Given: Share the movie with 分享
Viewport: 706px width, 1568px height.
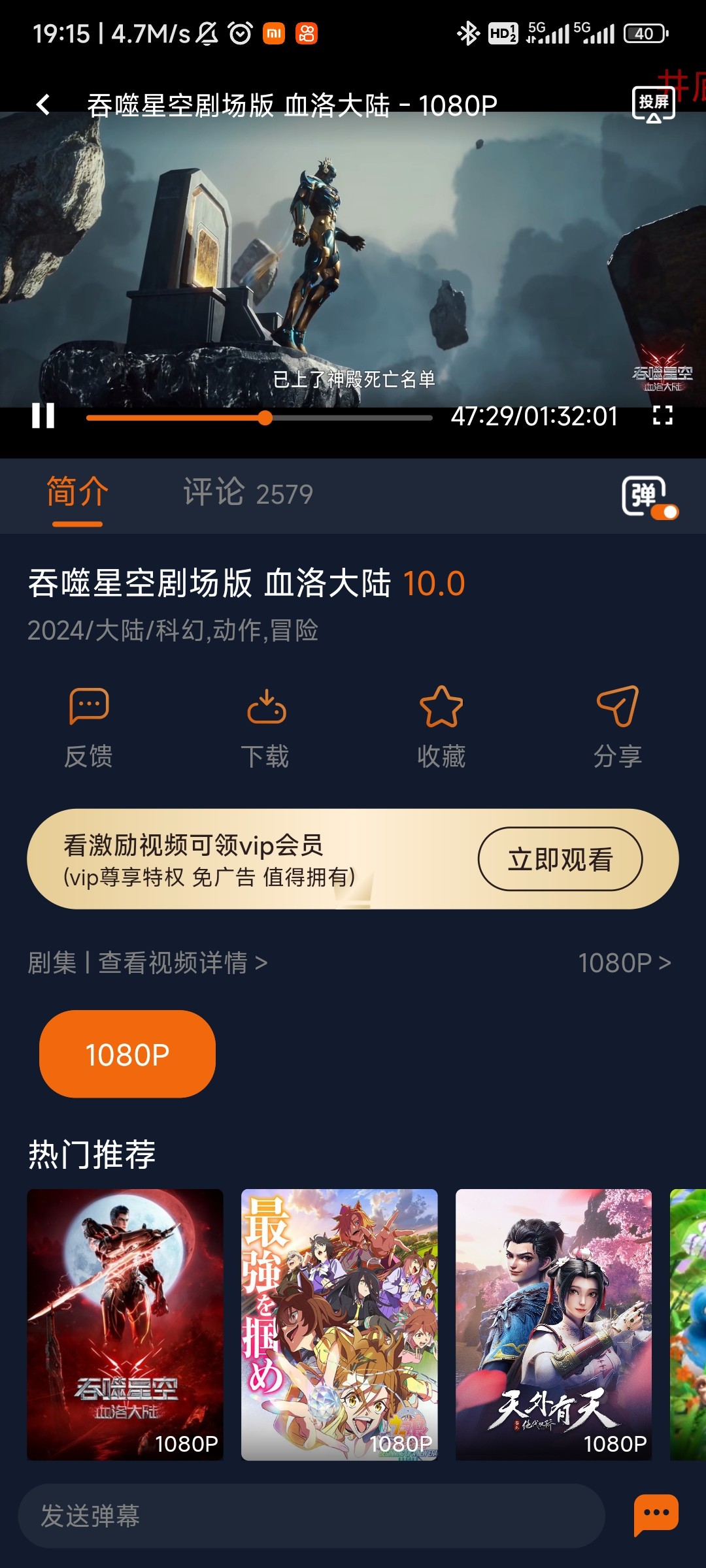Looking at the screenshot, I should tap(617, 727).
